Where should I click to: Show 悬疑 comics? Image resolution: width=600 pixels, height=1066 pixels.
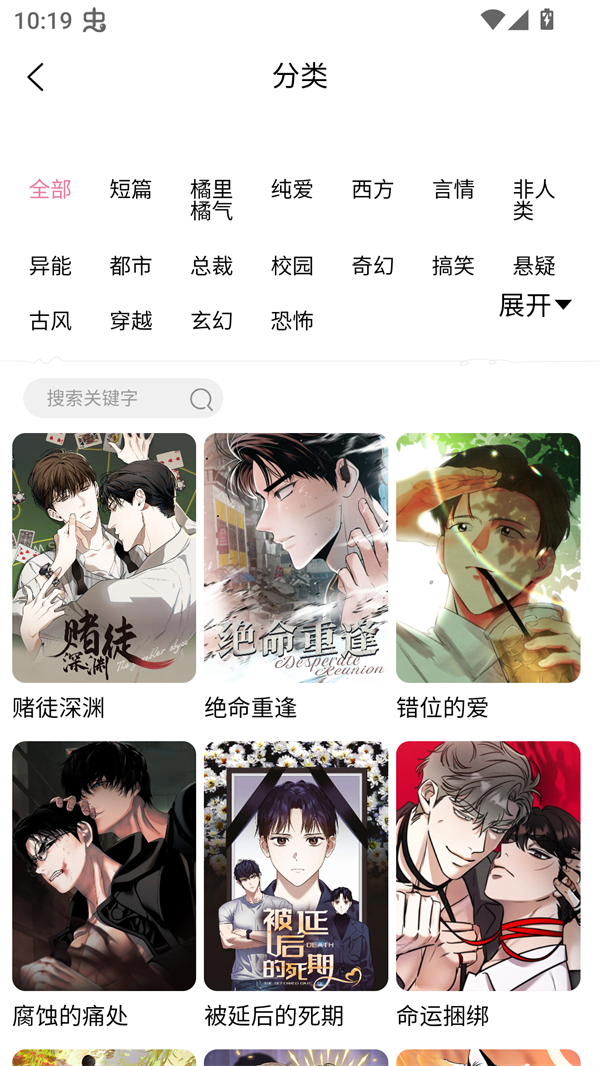534,266
